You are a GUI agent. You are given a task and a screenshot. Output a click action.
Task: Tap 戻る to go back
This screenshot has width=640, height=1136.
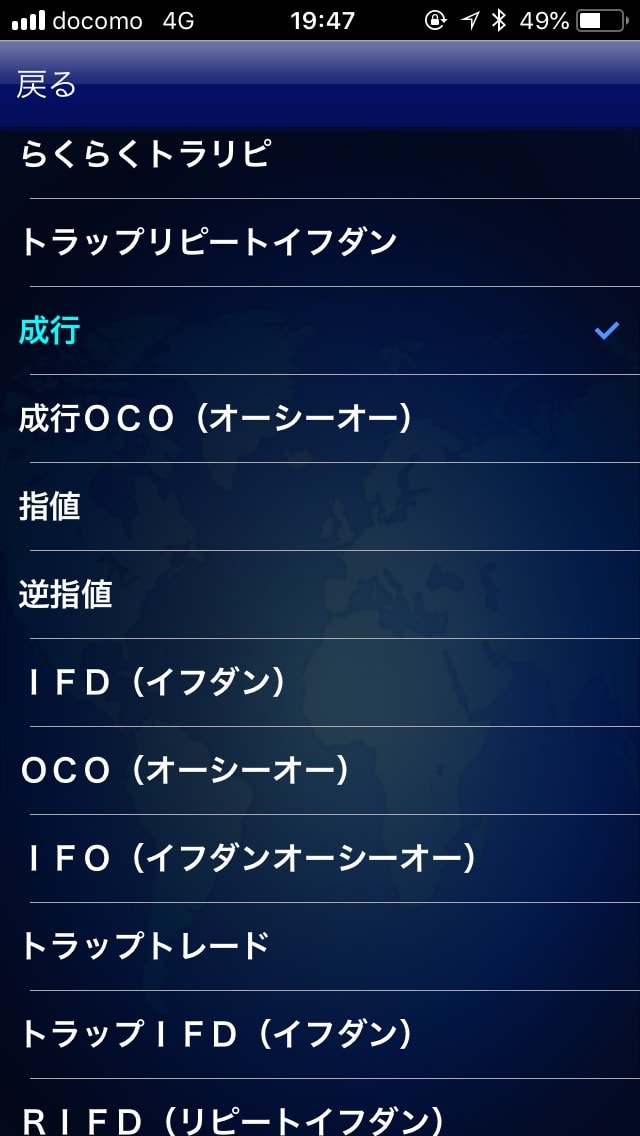(46, 85)
